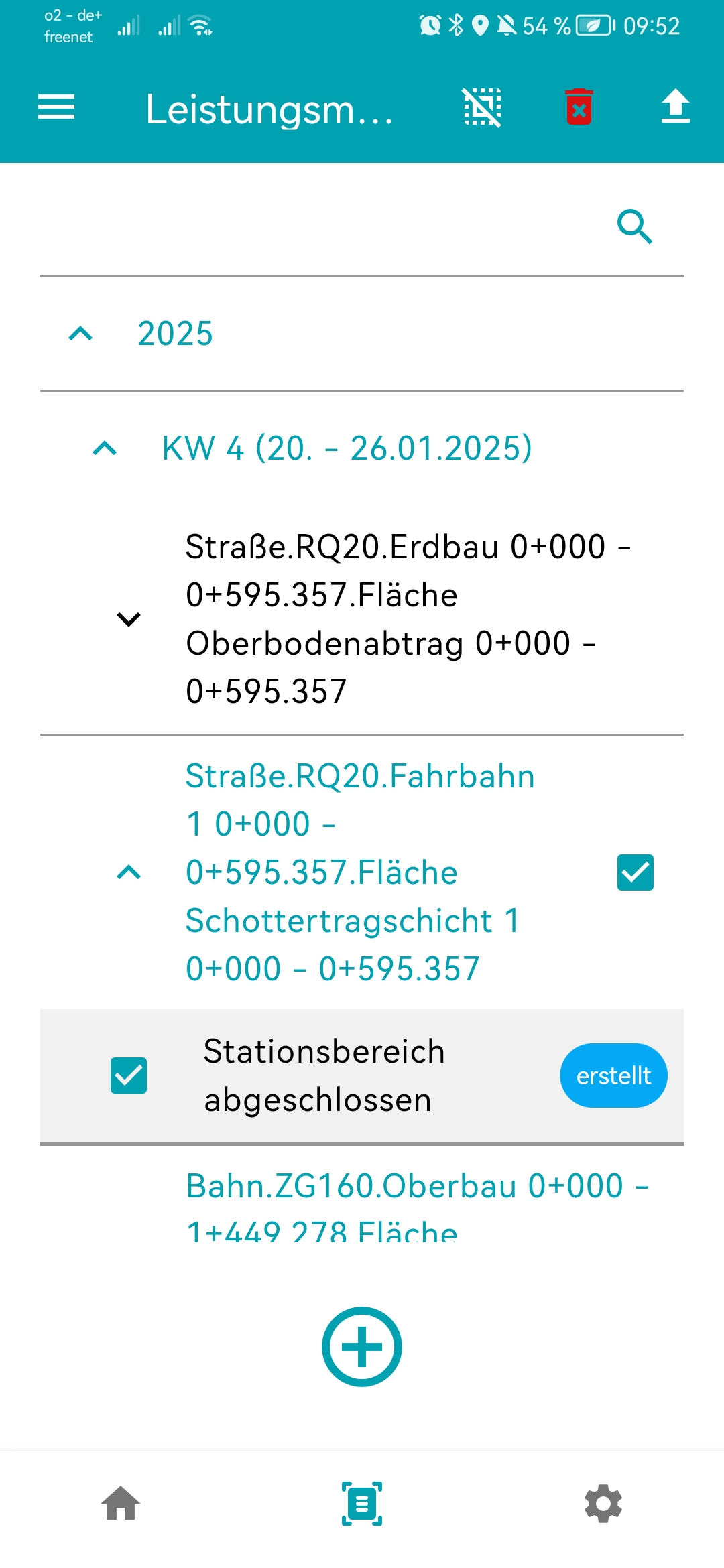
Task: Tap the erstellt status chip
Action: click(613, 1075)
